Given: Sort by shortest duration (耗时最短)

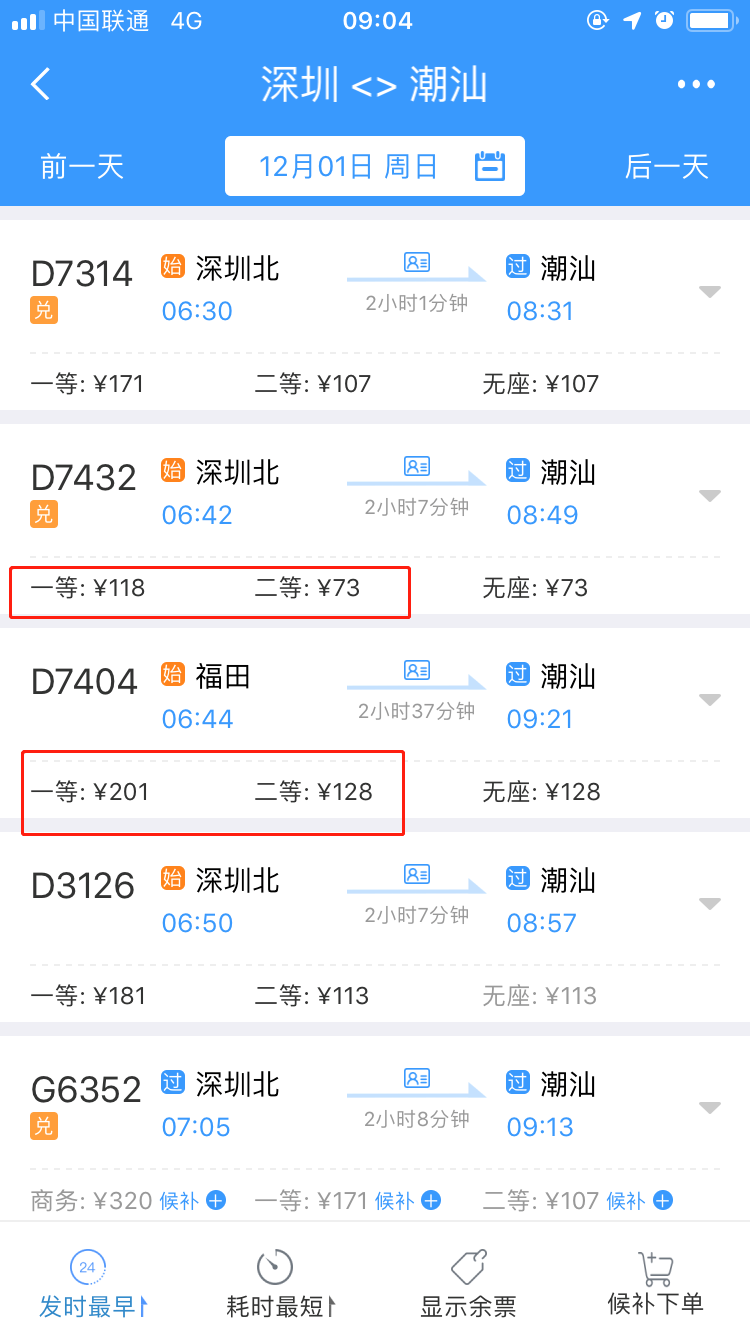Looking at the screenshot, I should (280, 1284).
